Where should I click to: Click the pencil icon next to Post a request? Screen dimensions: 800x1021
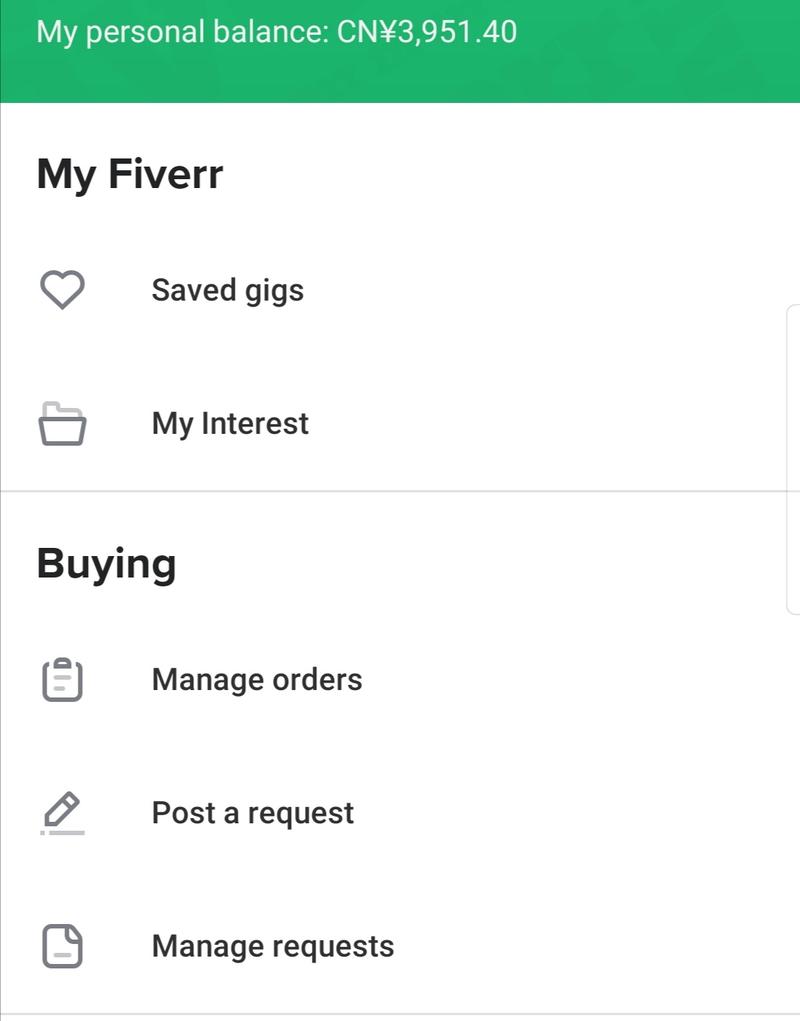coord(62,811)
